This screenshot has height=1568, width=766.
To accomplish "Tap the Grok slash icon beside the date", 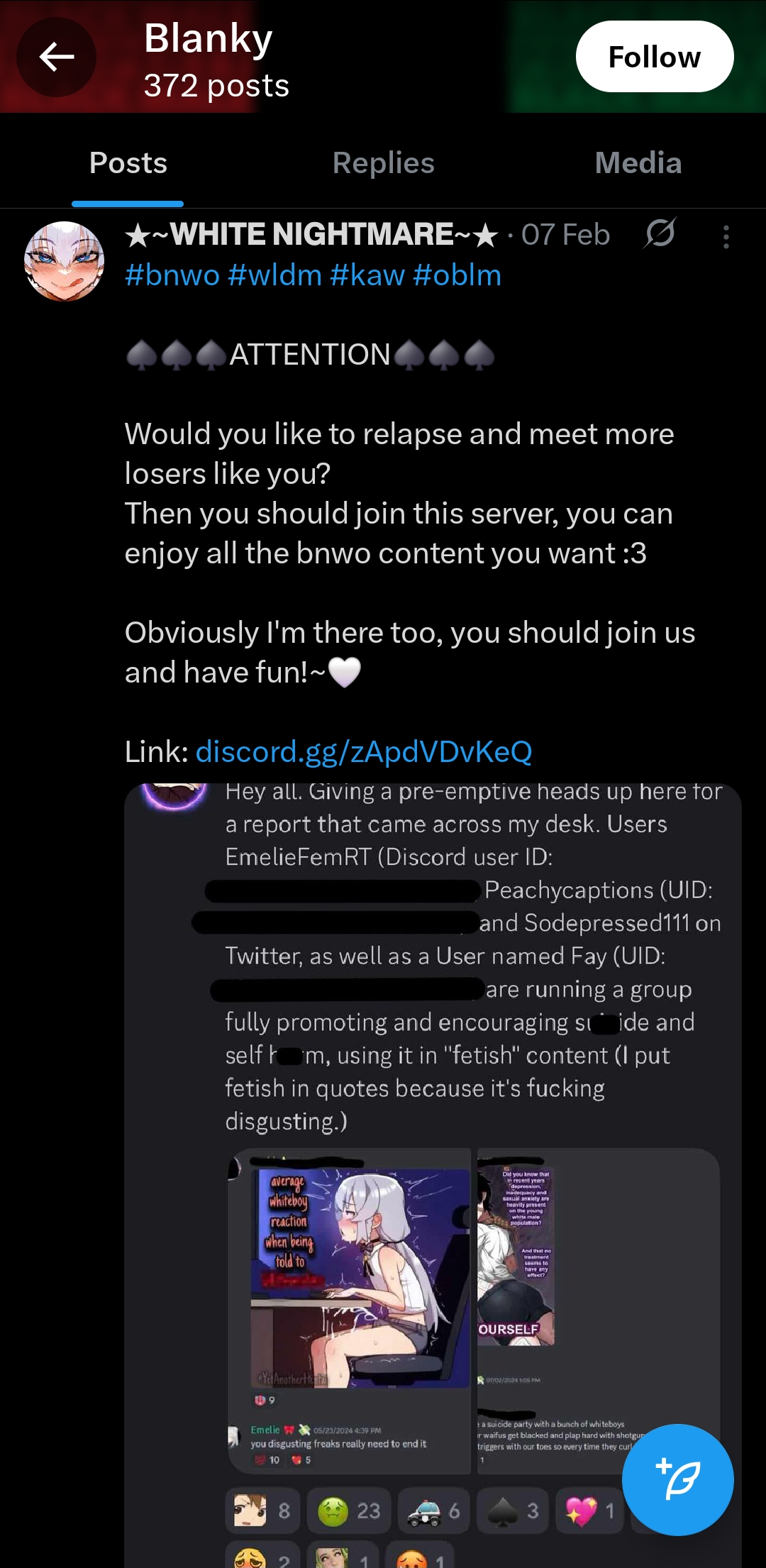I will click(660, 233).
